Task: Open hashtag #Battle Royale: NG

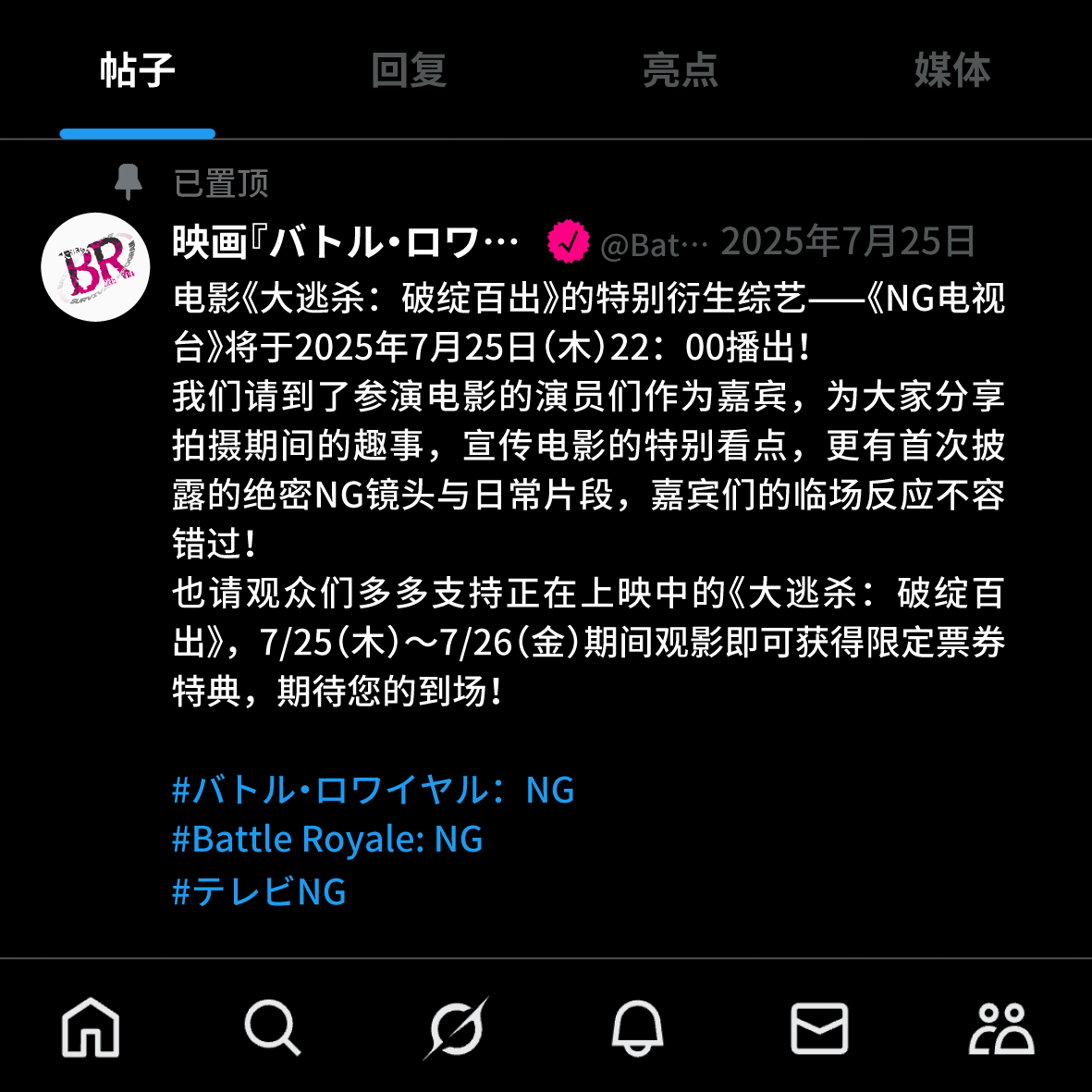Action: pos(327,840)
